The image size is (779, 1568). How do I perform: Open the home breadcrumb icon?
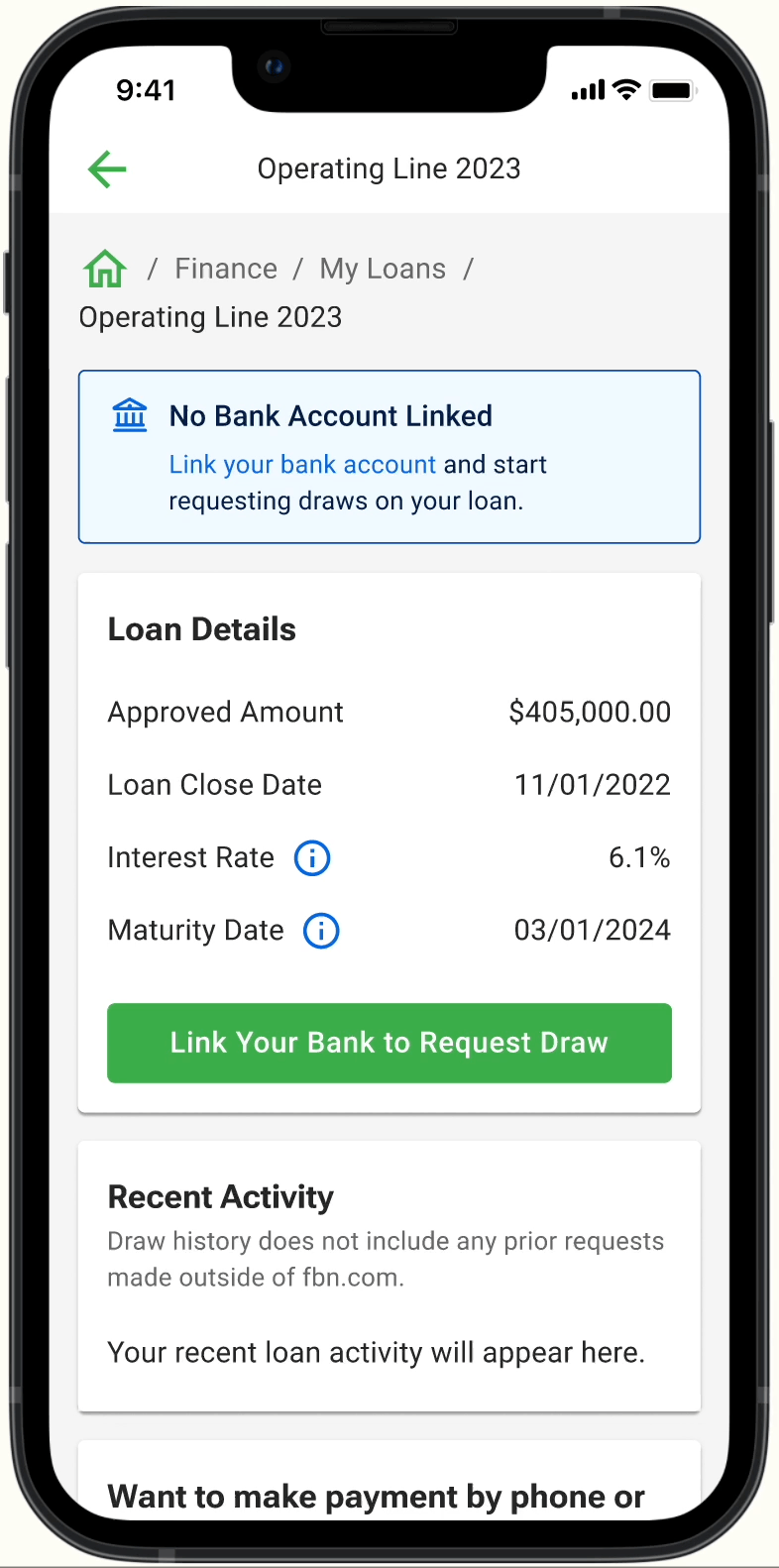click(105, 269)
